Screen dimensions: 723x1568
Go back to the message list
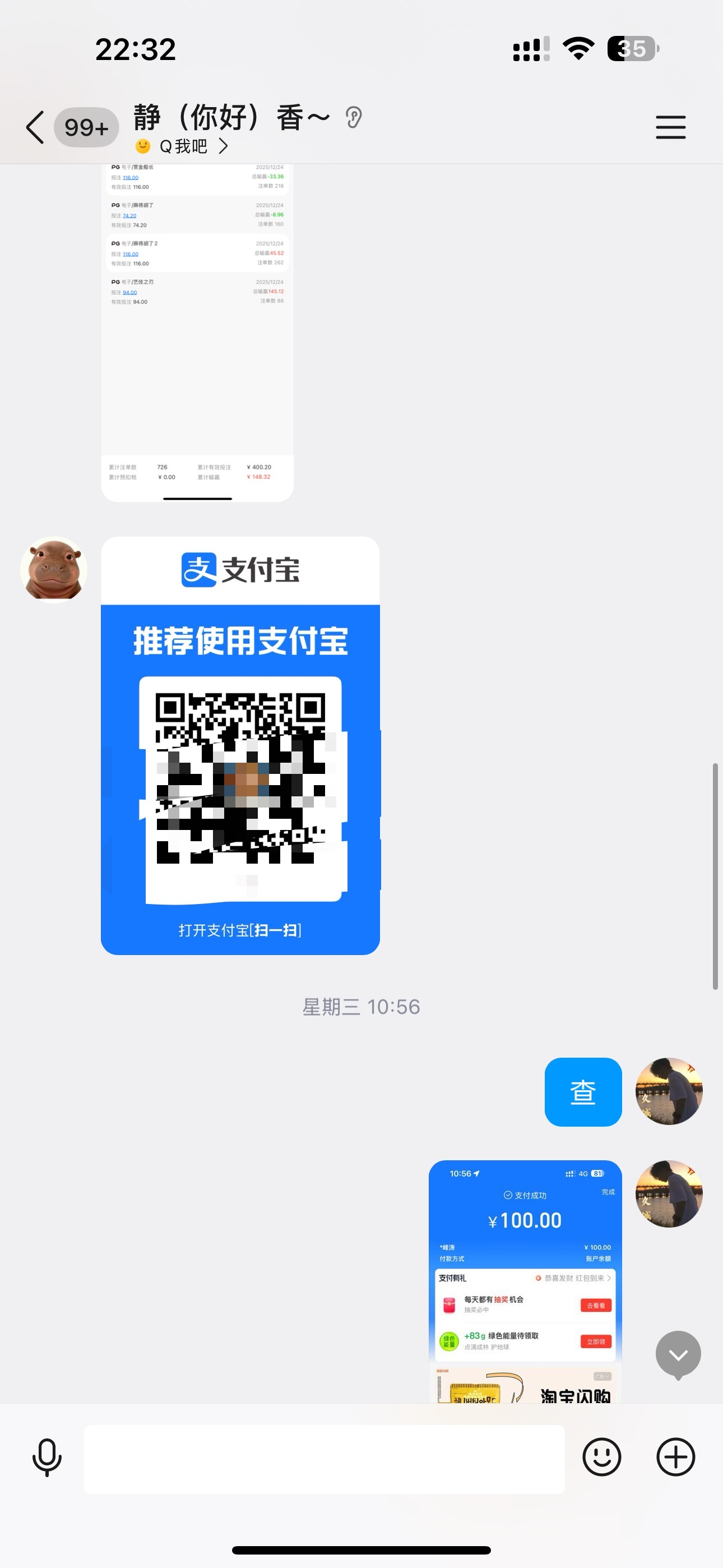(x=36, y=127)
